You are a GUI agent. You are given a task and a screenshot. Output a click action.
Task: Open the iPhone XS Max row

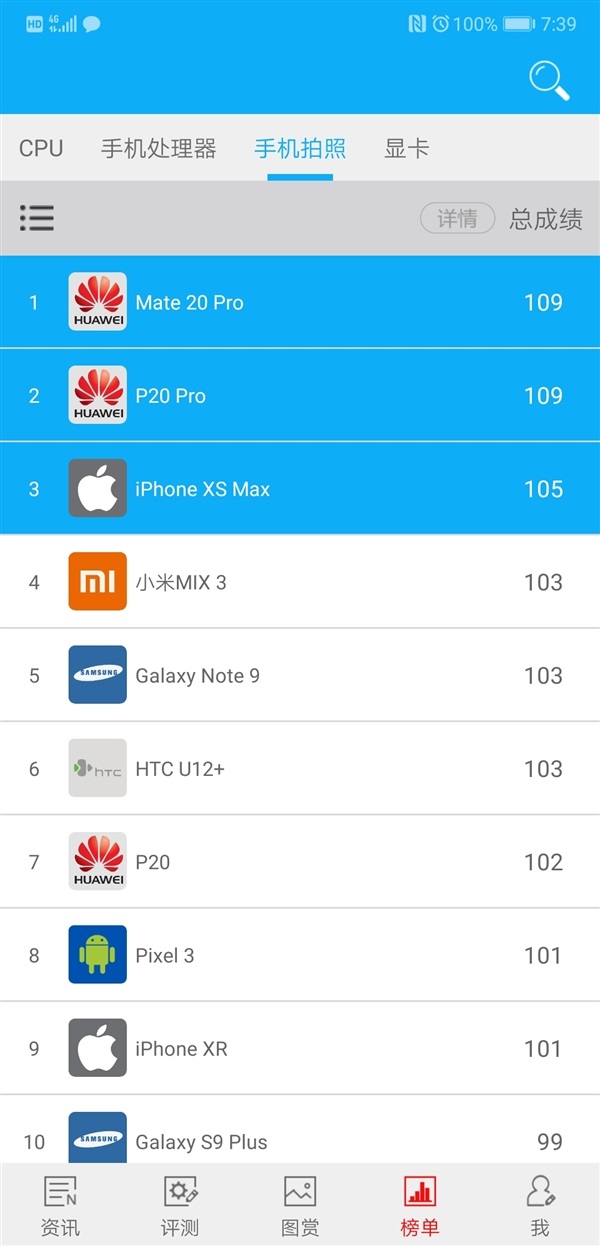tap(300, 489)
